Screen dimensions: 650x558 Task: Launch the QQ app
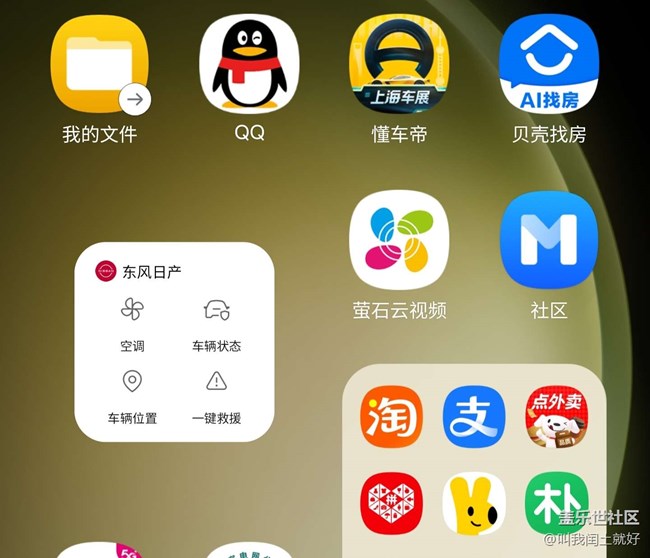point(249,66)
